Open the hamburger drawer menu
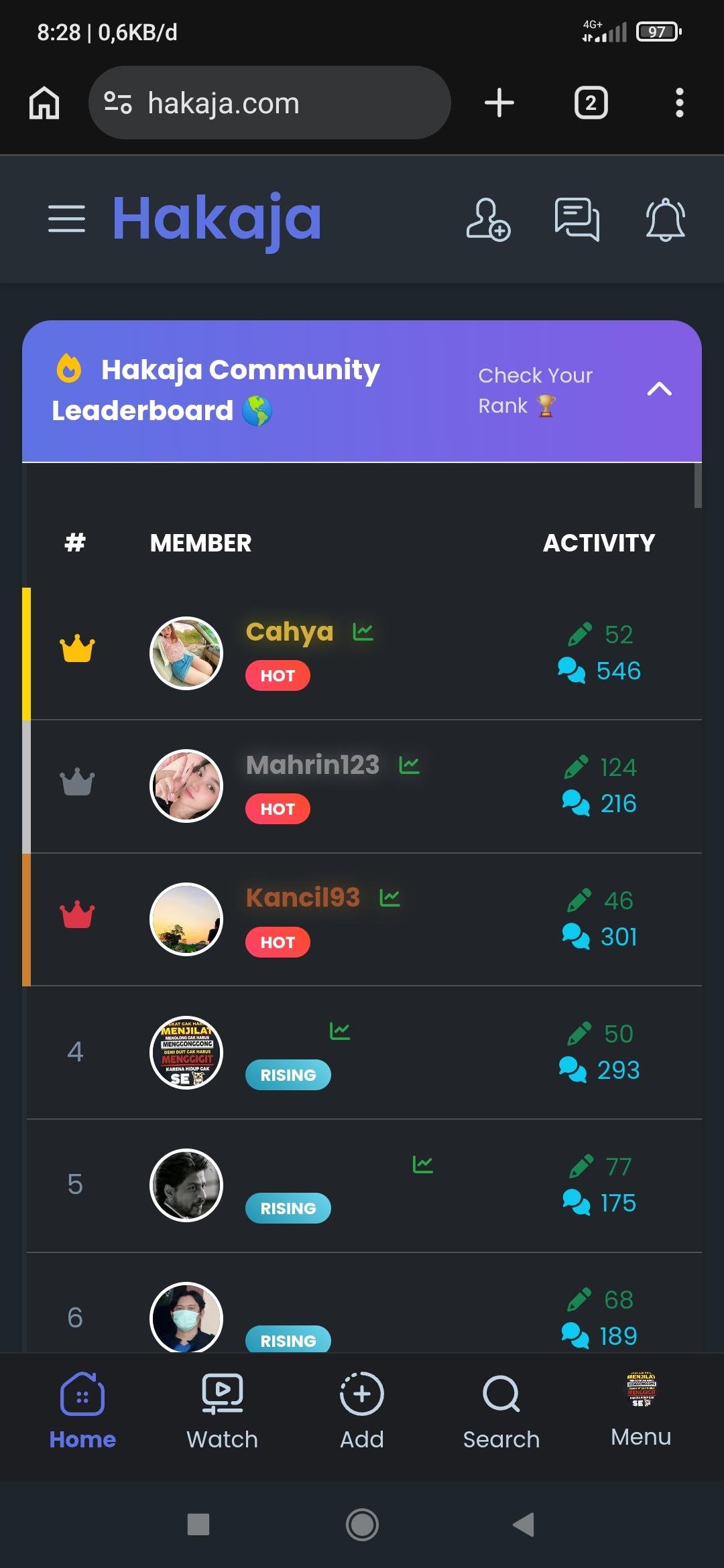The image size is (724, 1568). (x=66, y=219)
